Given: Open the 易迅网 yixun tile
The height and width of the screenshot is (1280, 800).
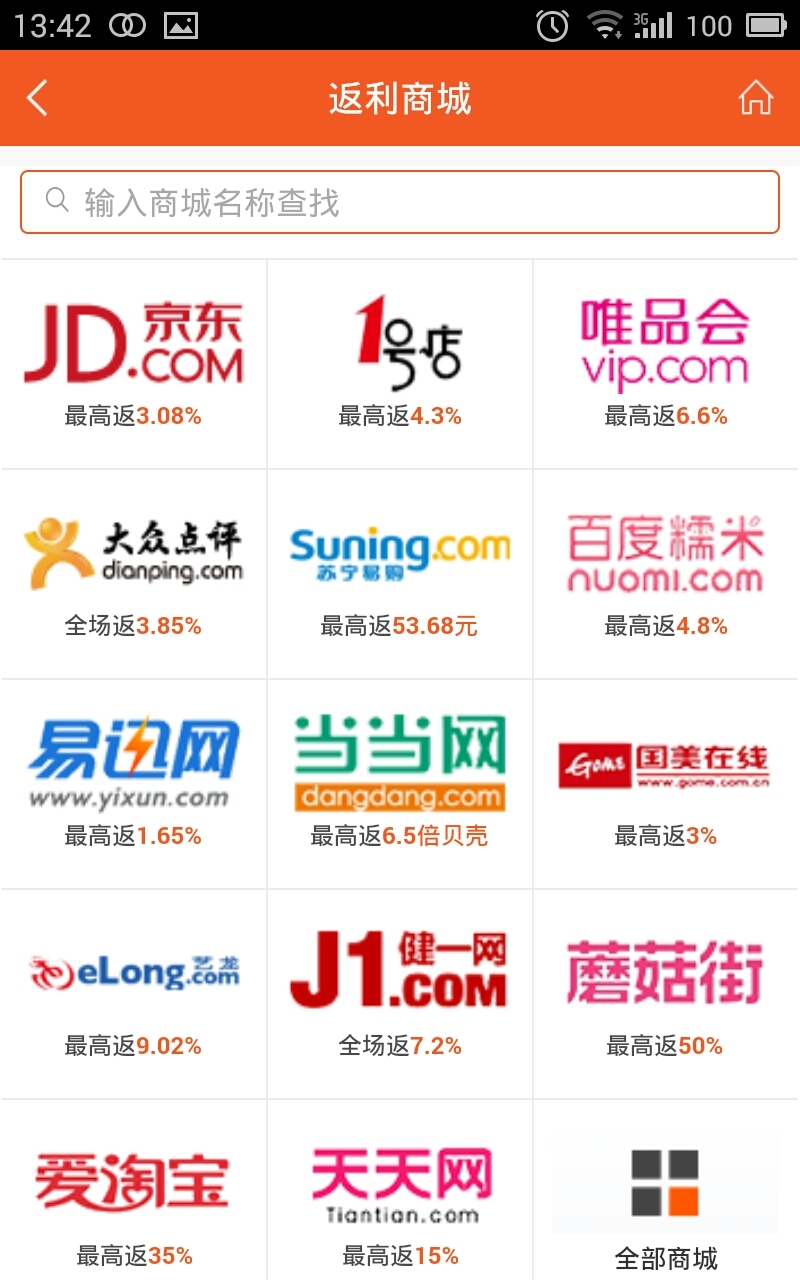Looking at the screenshot, I should pos(134,784).
